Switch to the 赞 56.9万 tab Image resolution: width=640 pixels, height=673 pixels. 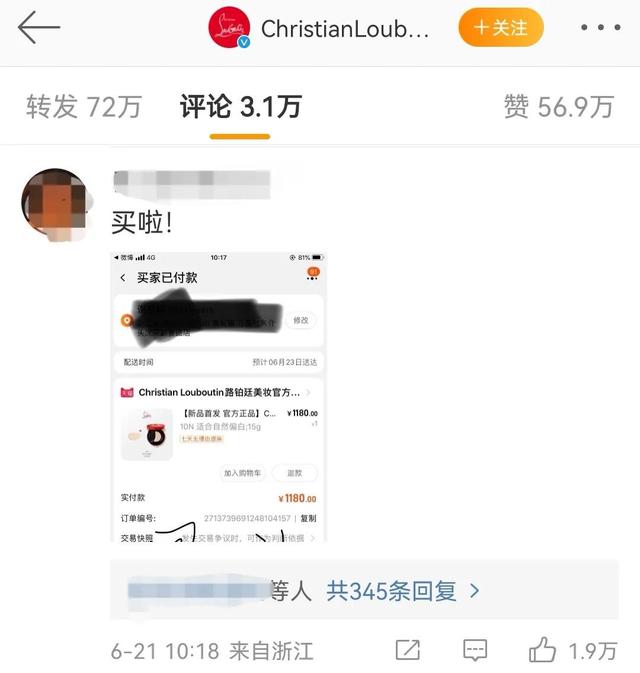coord(558,107)
